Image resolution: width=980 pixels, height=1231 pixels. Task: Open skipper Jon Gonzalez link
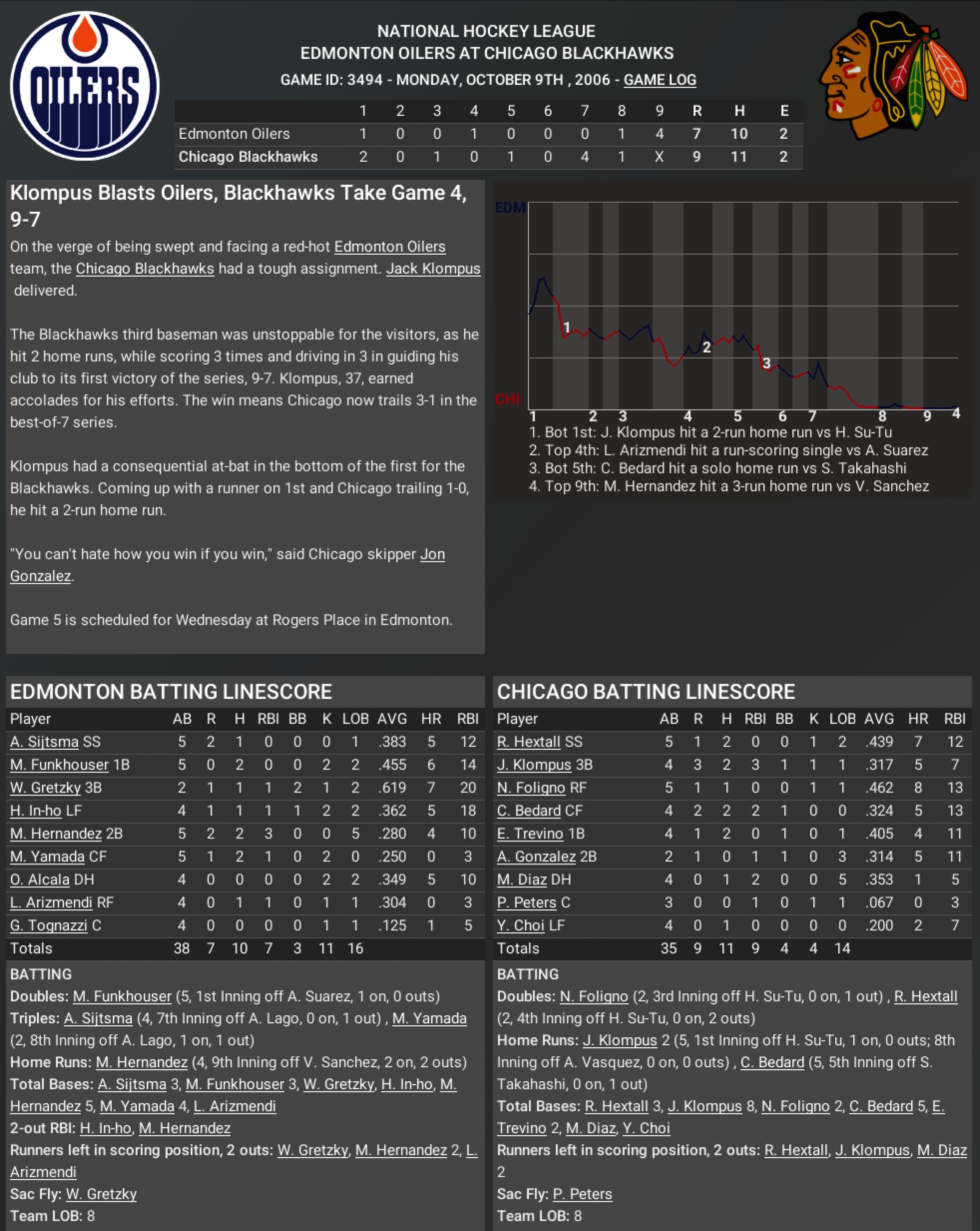[432, 554]
